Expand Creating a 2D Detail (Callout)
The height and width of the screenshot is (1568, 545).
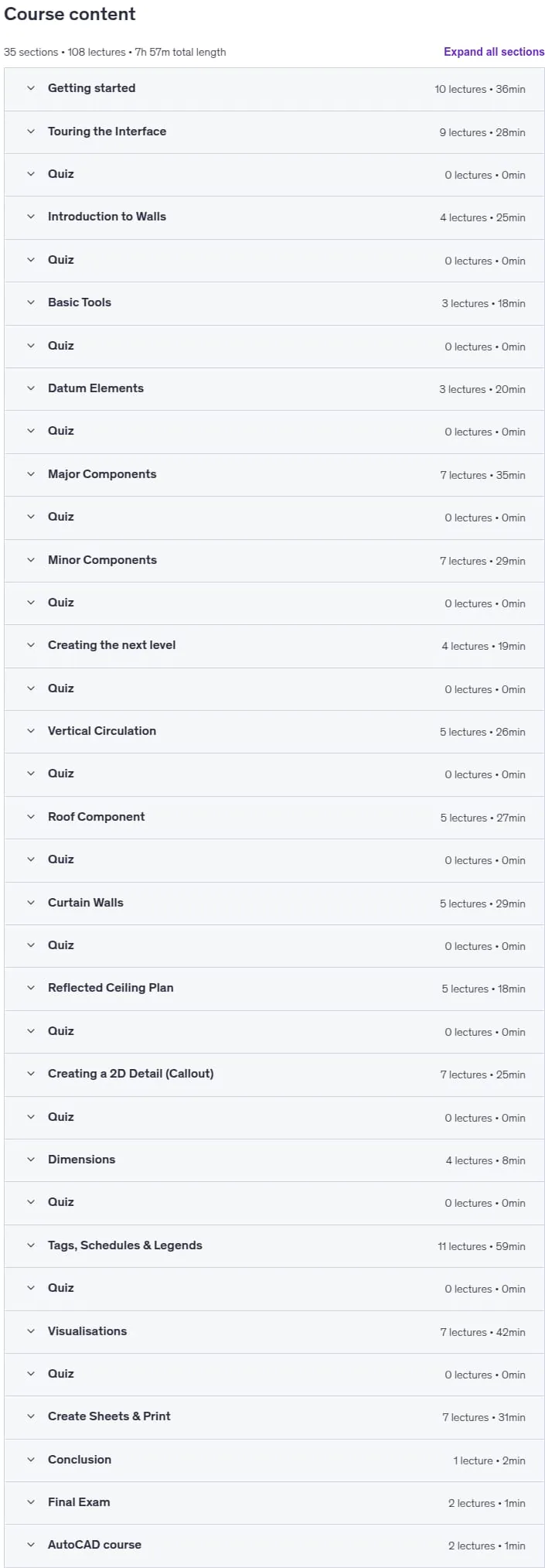(274, 1074)
